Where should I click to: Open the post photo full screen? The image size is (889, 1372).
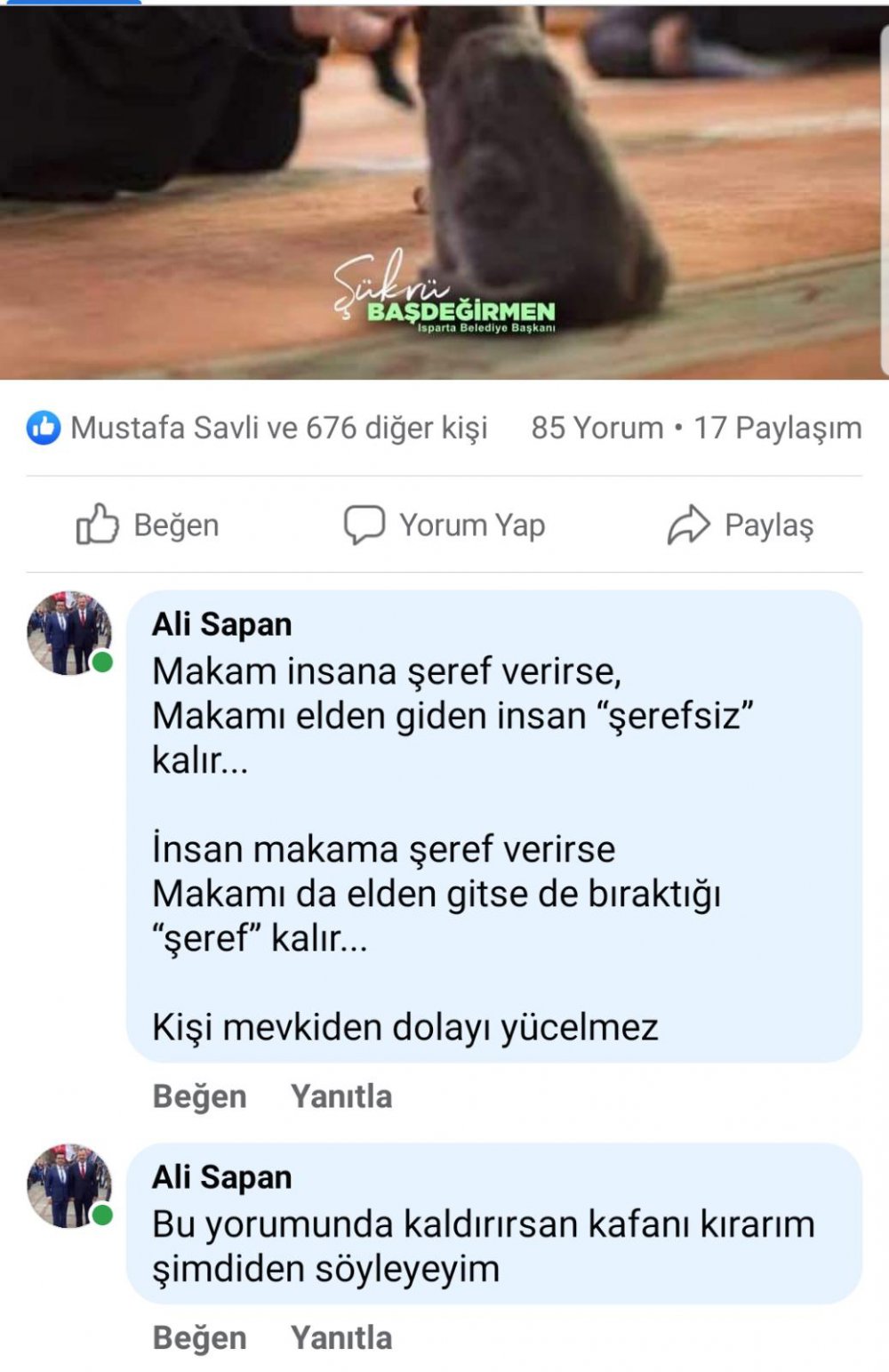point(444,191)
